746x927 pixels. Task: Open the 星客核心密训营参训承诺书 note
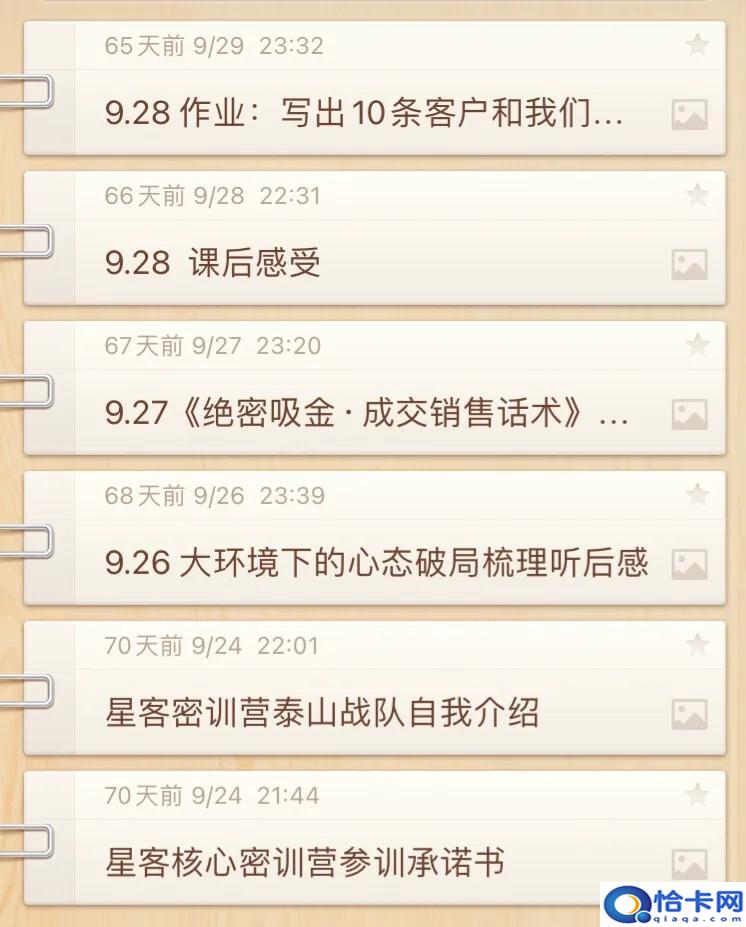(304, 863)
